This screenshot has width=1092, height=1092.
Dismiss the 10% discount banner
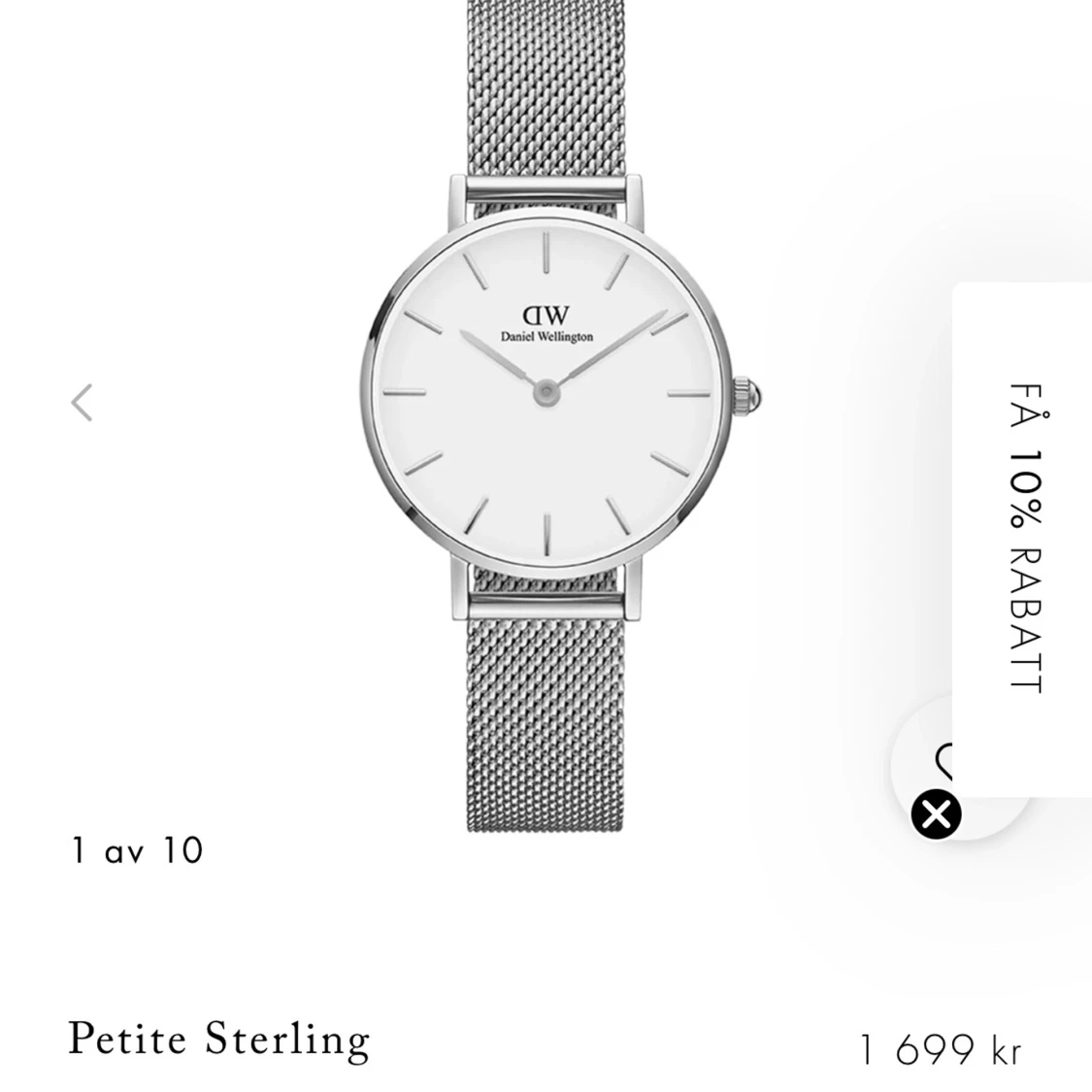pyautogui.click(x=936, y=814)
